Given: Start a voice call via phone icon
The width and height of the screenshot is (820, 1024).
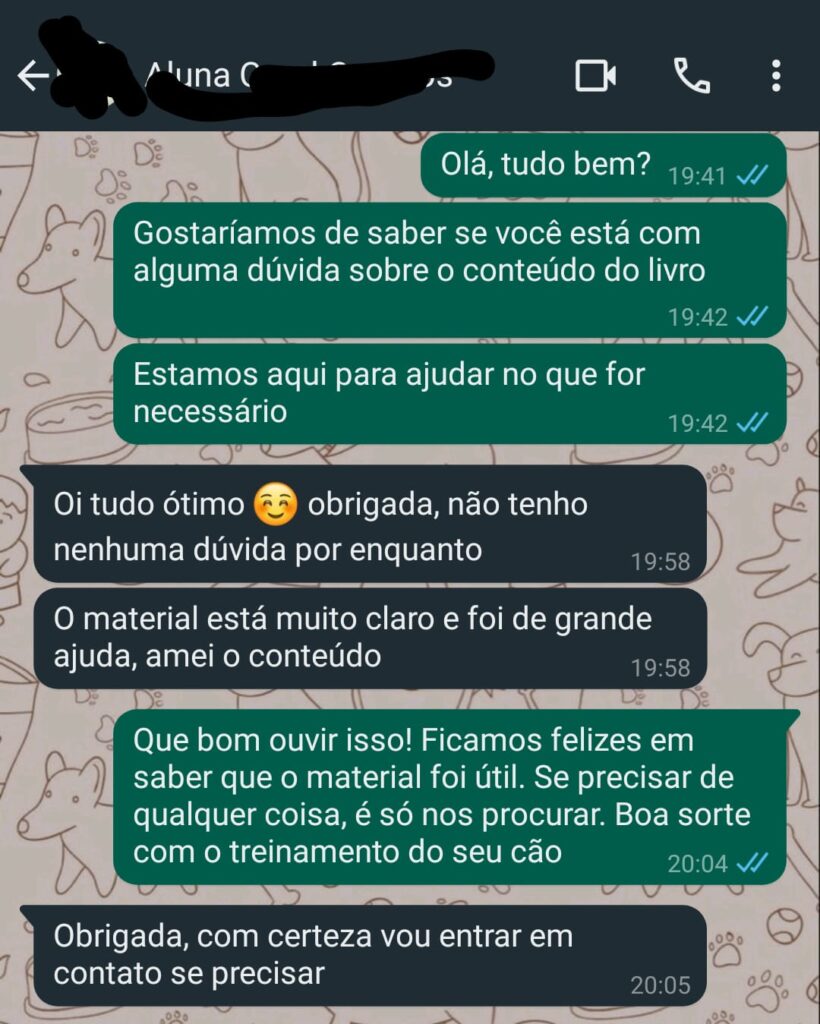Looking at the screenshot, I should [692, 76].
